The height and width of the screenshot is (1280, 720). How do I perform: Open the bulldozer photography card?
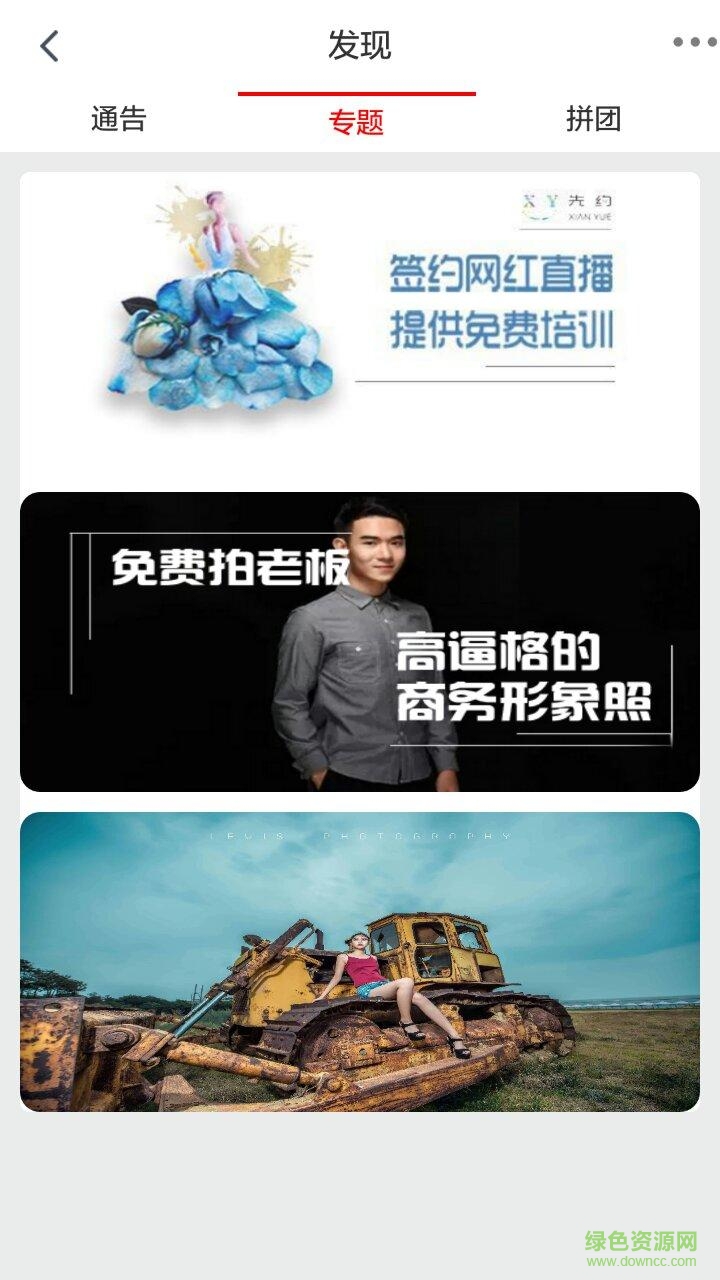(360, 962)
